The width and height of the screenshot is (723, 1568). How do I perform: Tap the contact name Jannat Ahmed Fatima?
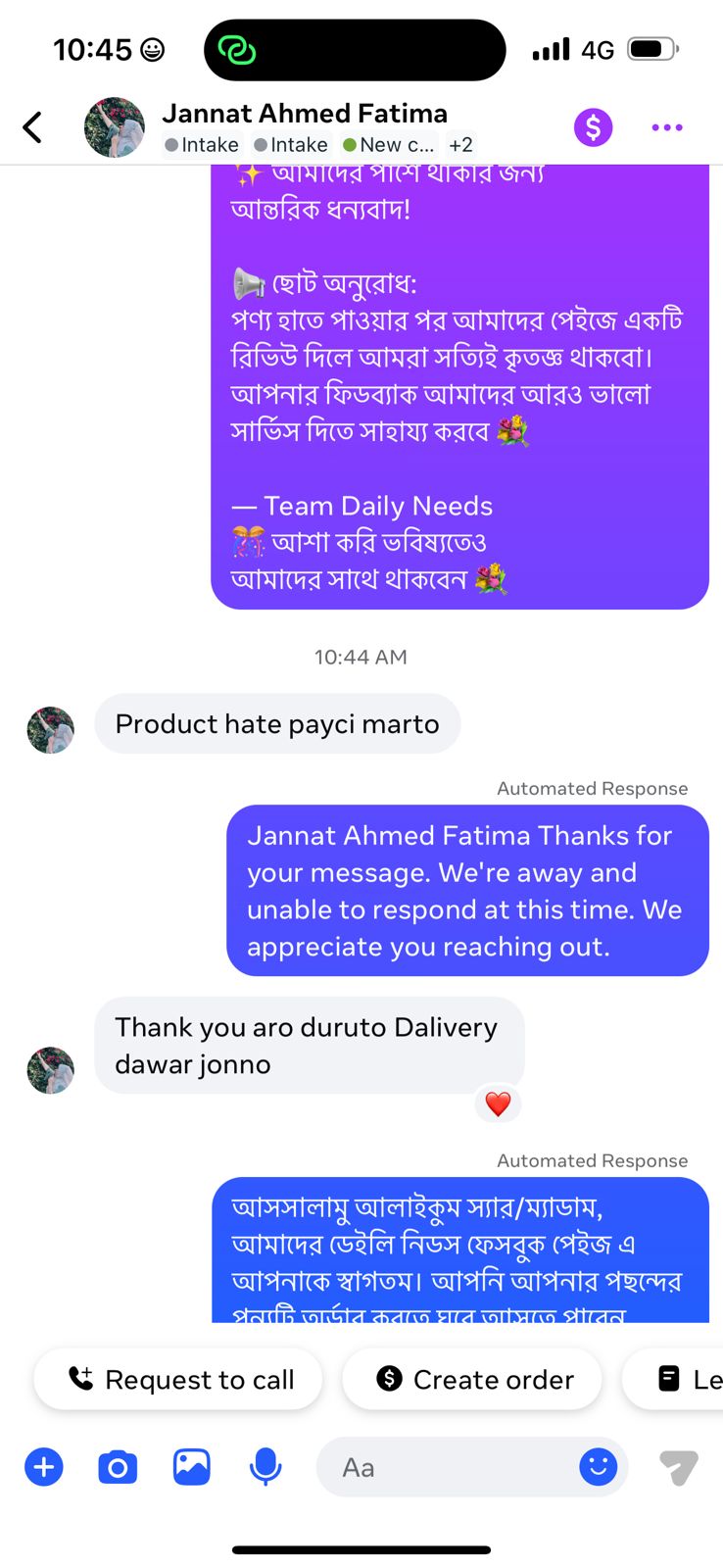(x=305, y=113)
